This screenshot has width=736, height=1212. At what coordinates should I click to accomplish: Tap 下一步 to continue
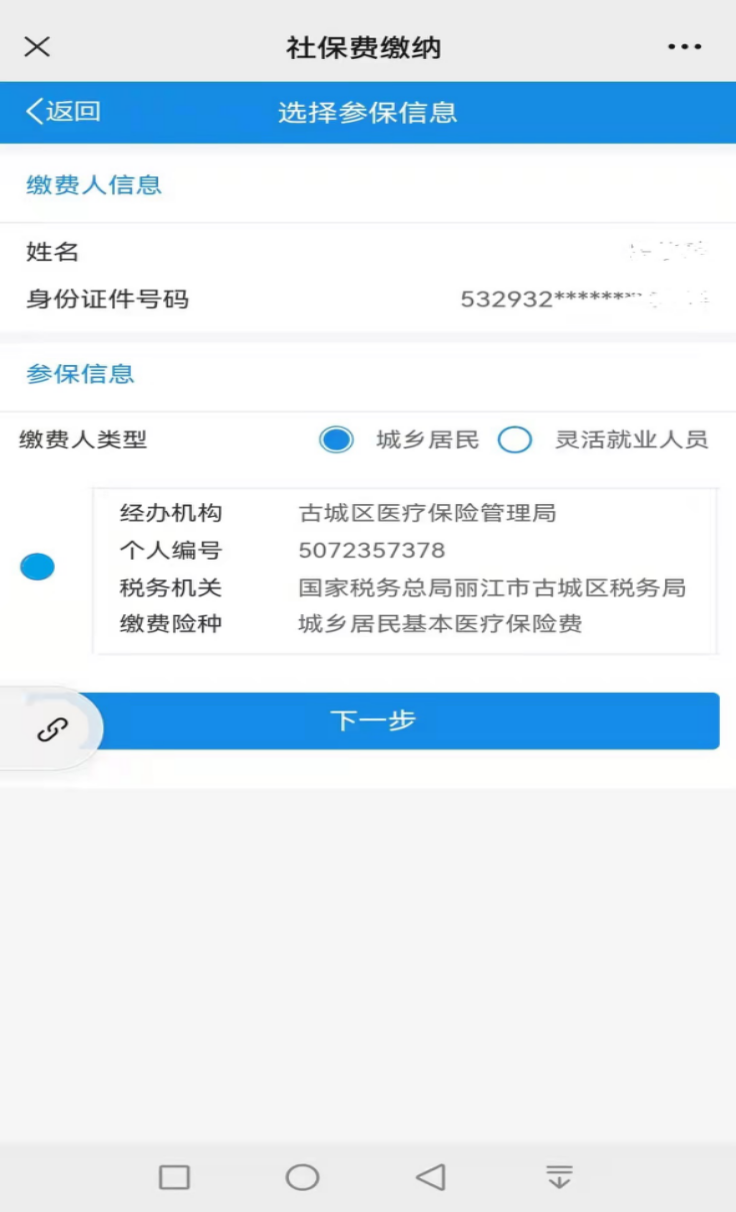400,721
